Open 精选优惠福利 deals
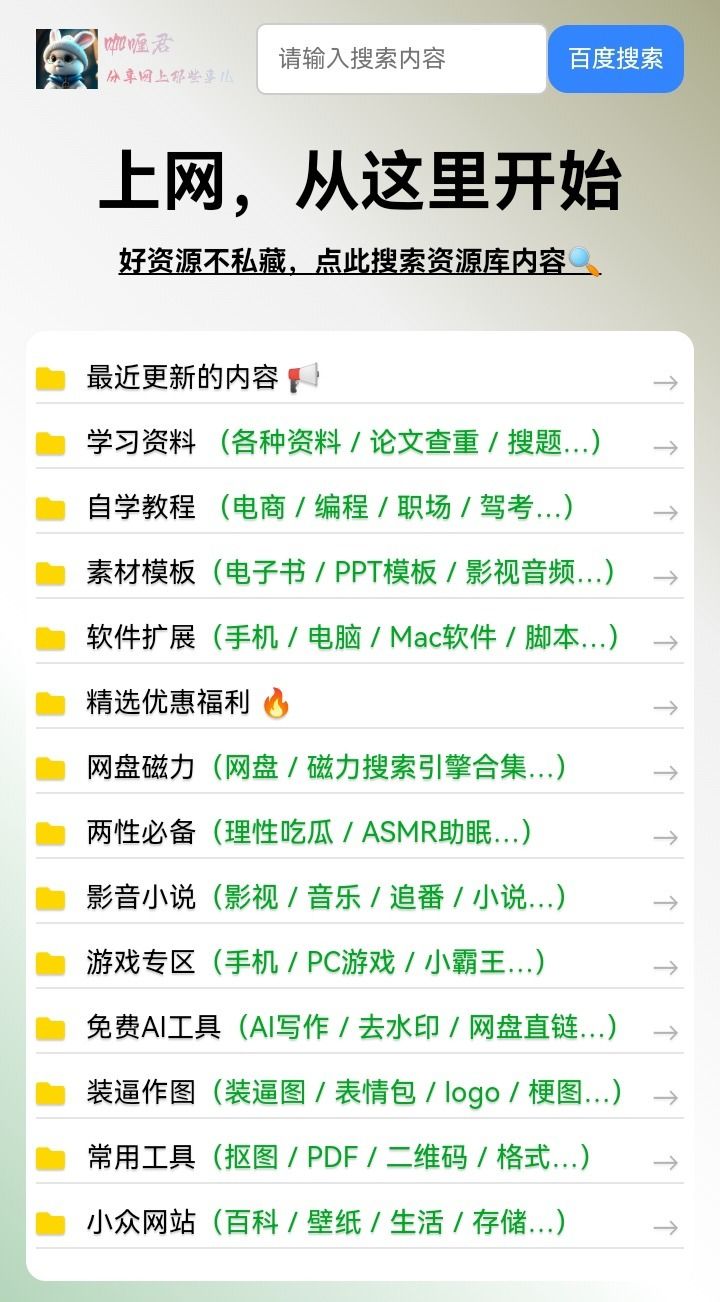Screen dimensions: 720x1302 pyautogui.click(x=359, y=703)
